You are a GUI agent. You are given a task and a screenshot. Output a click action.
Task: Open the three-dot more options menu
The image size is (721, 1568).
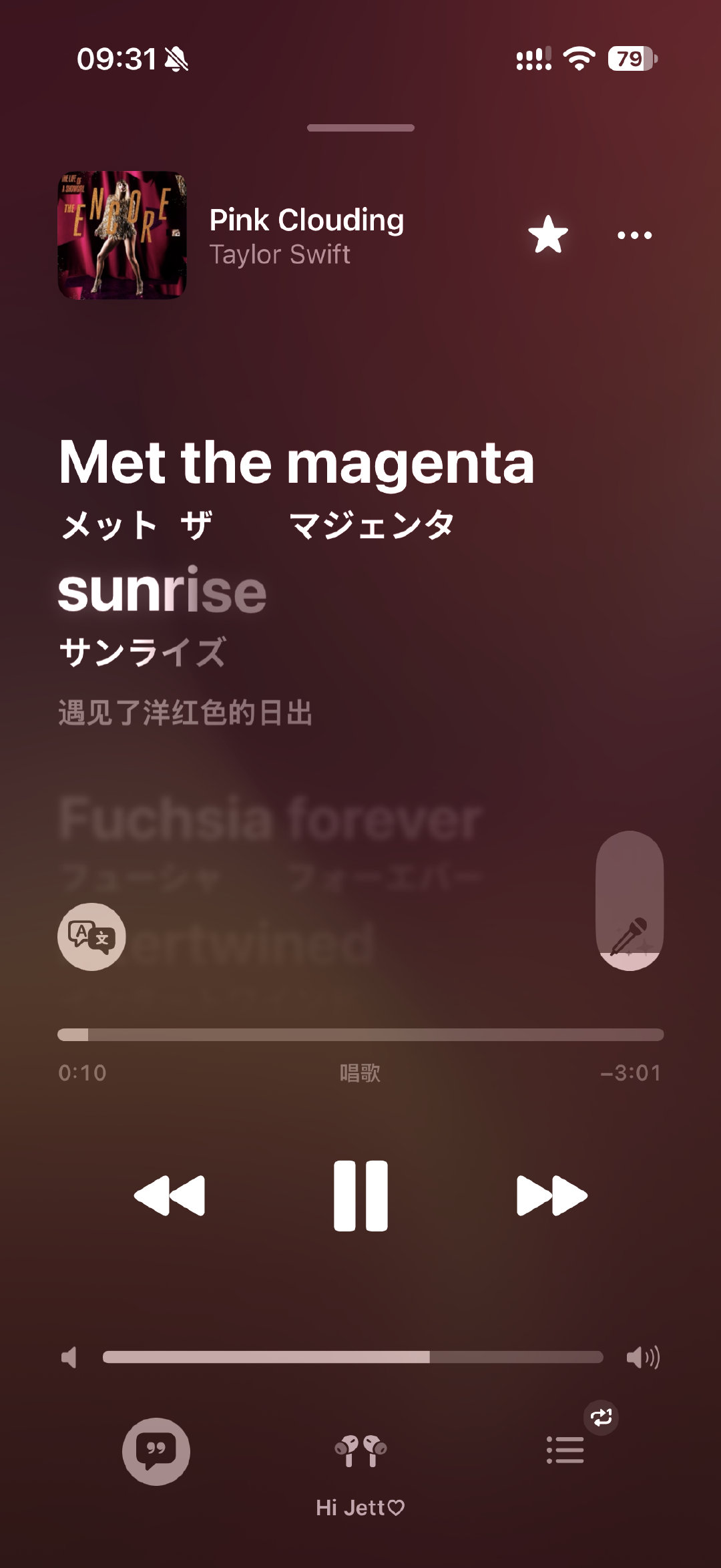point(634,235)
